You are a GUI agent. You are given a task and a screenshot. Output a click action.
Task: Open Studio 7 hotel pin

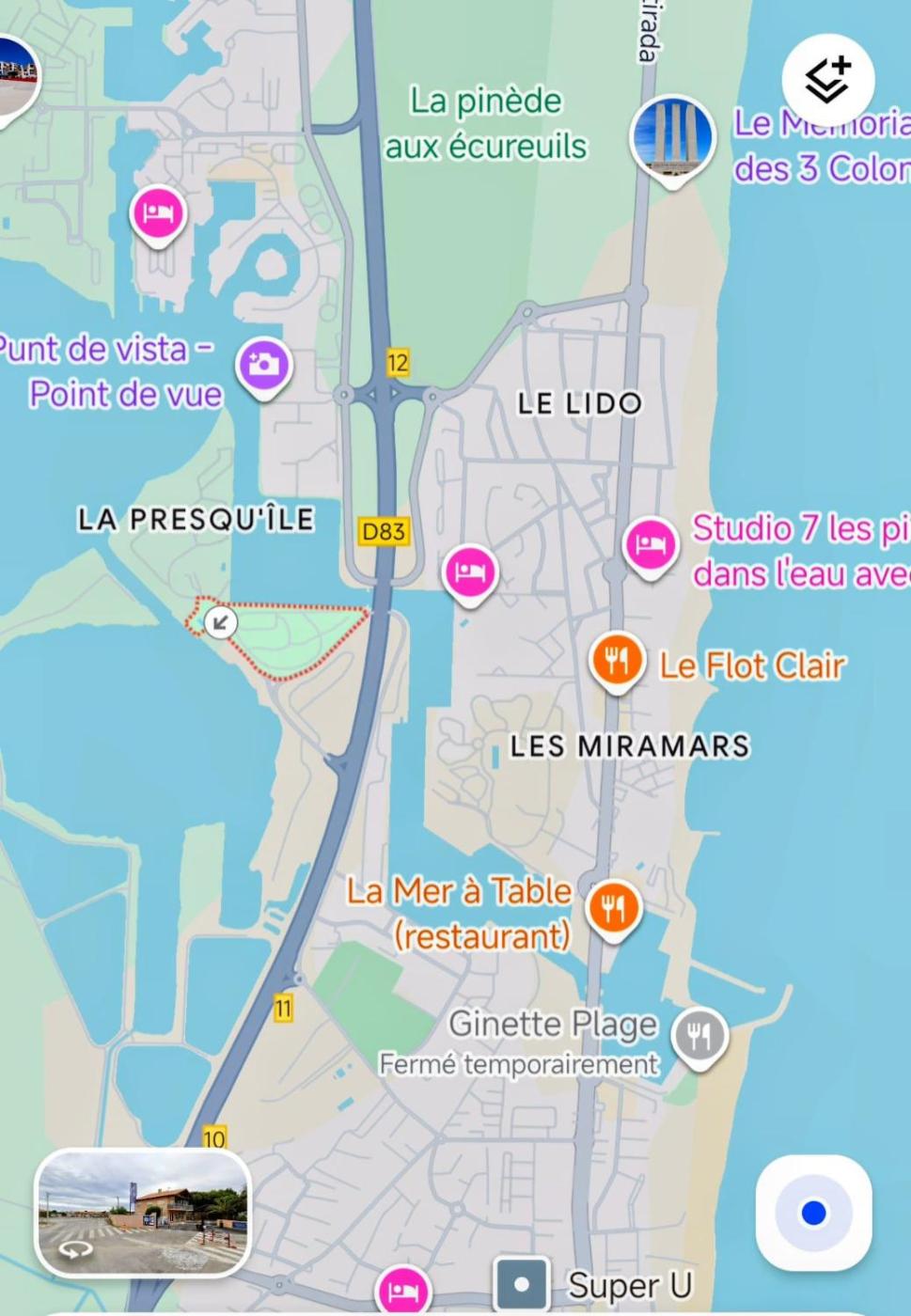point(651,544)
